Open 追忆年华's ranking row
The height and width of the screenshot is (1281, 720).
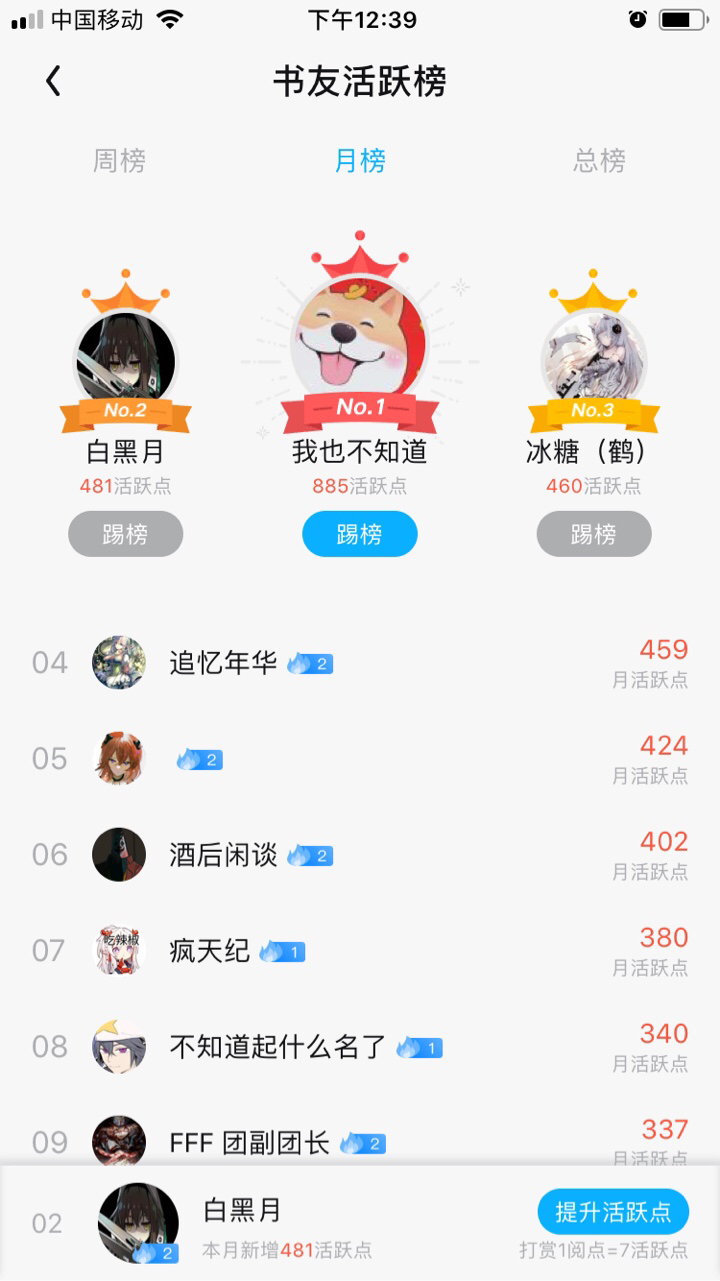(360, 663)
